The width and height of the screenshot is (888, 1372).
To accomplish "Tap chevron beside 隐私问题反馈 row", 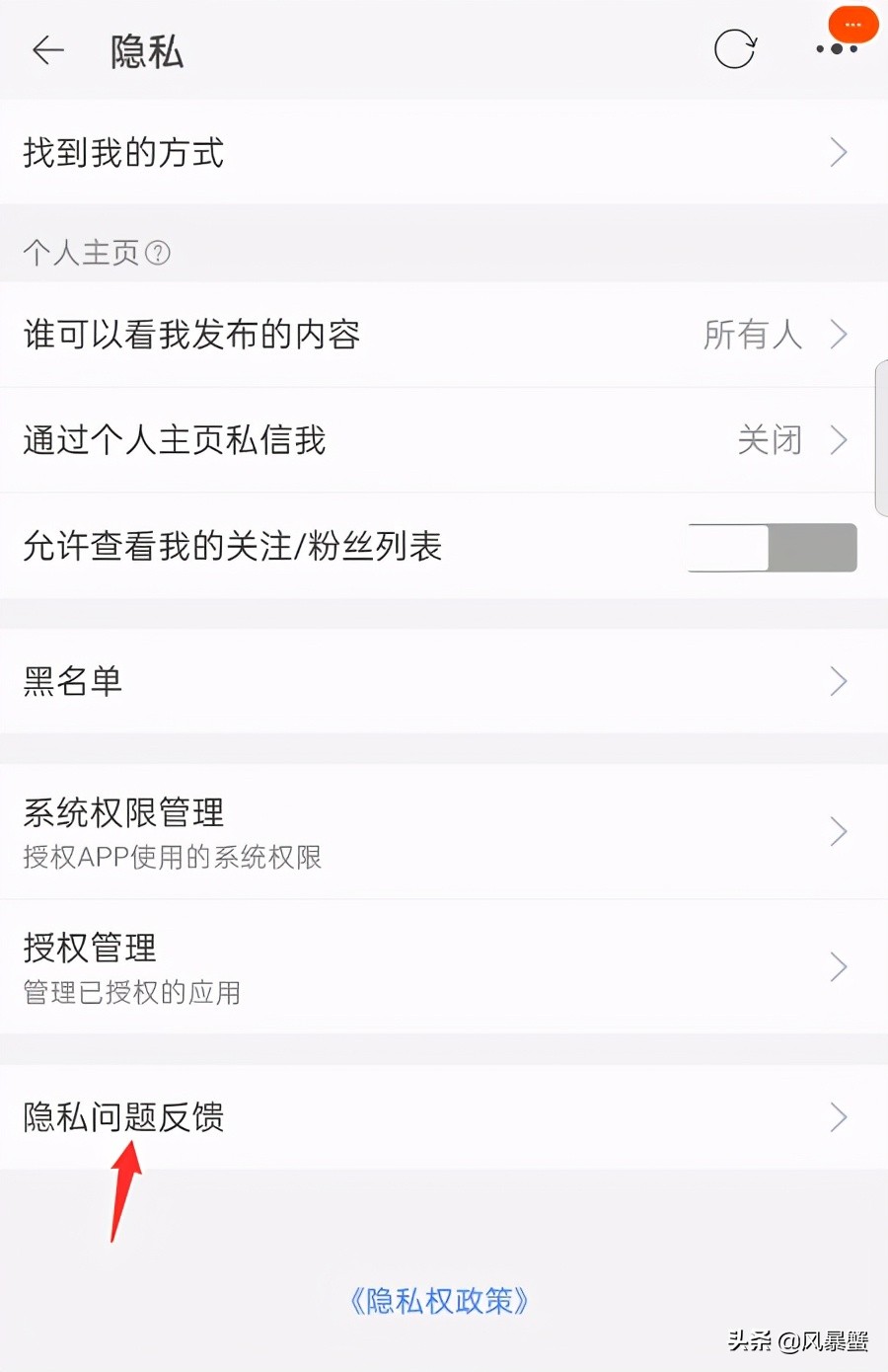I will click(x=838, y=1117).
